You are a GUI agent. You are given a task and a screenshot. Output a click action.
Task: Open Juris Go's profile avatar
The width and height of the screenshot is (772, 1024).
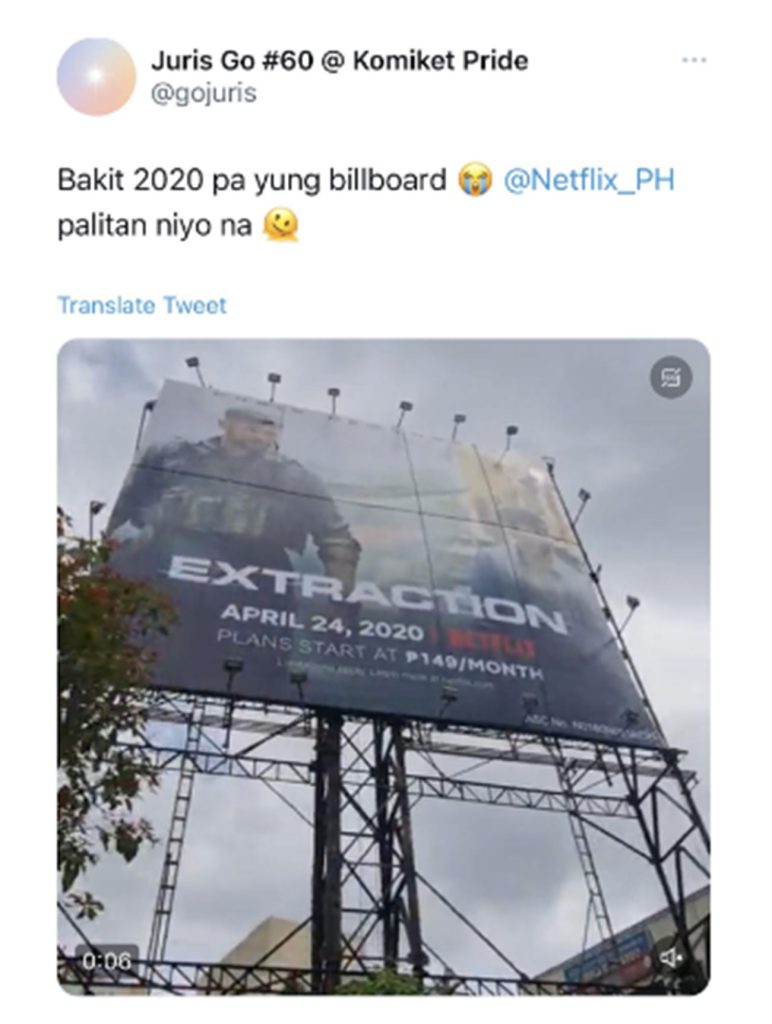point(96,77)
